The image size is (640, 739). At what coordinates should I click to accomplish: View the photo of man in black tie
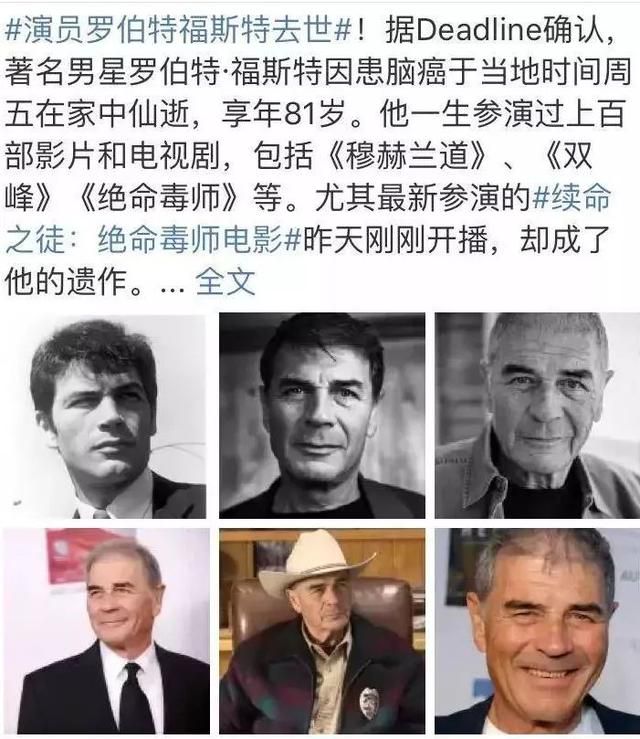[105, 631]
